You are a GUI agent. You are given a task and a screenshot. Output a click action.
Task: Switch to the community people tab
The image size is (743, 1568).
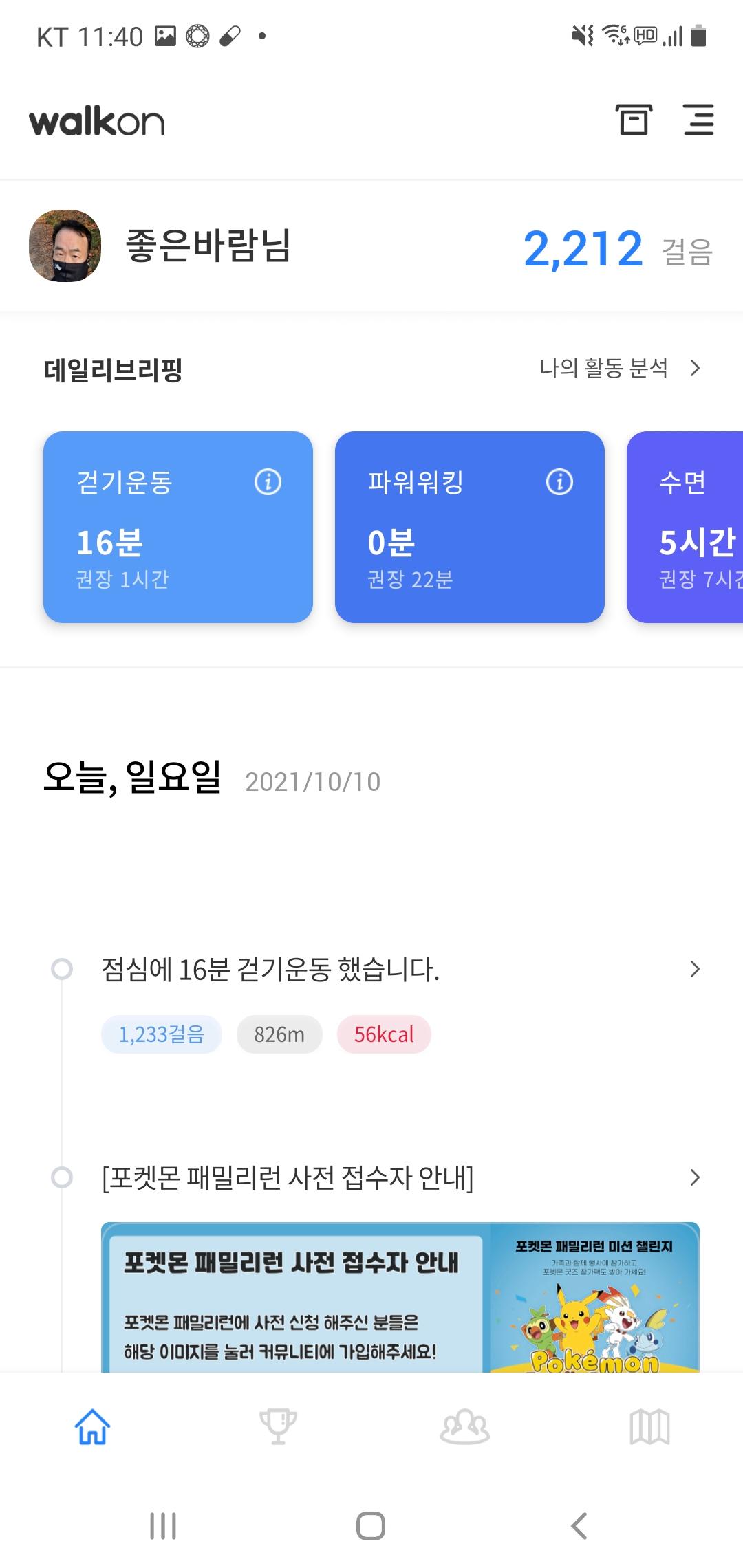(464, 1426)
